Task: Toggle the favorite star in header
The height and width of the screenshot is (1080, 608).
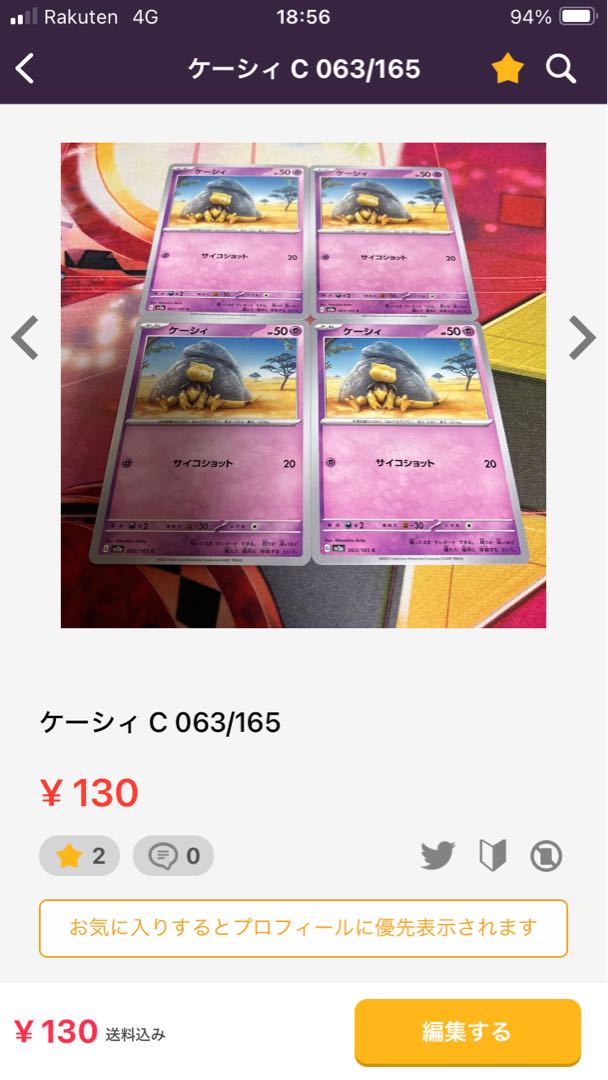Action: [508, 69]
